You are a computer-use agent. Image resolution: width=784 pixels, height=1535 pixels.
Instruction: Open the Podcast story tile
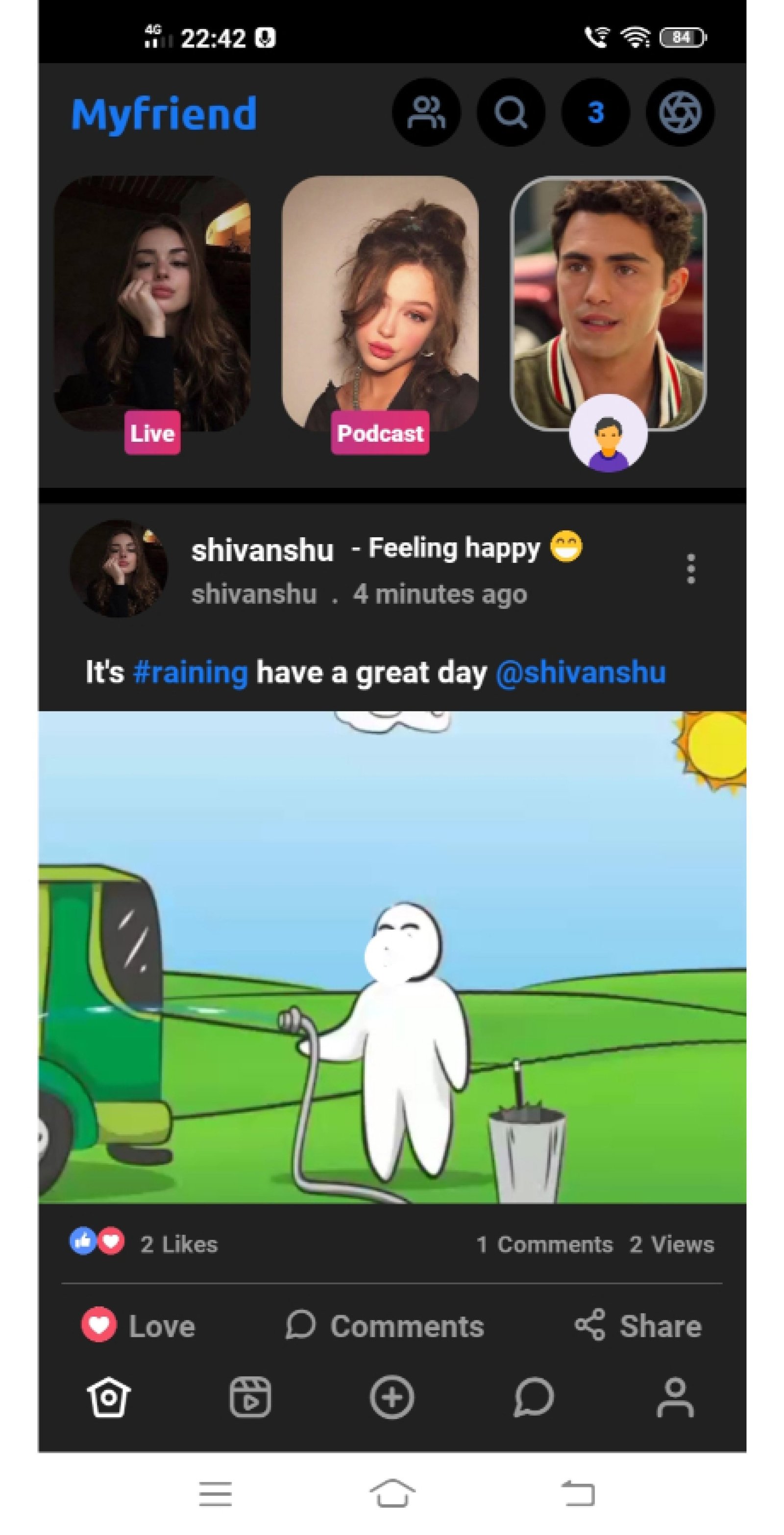(x=380, y=304)
